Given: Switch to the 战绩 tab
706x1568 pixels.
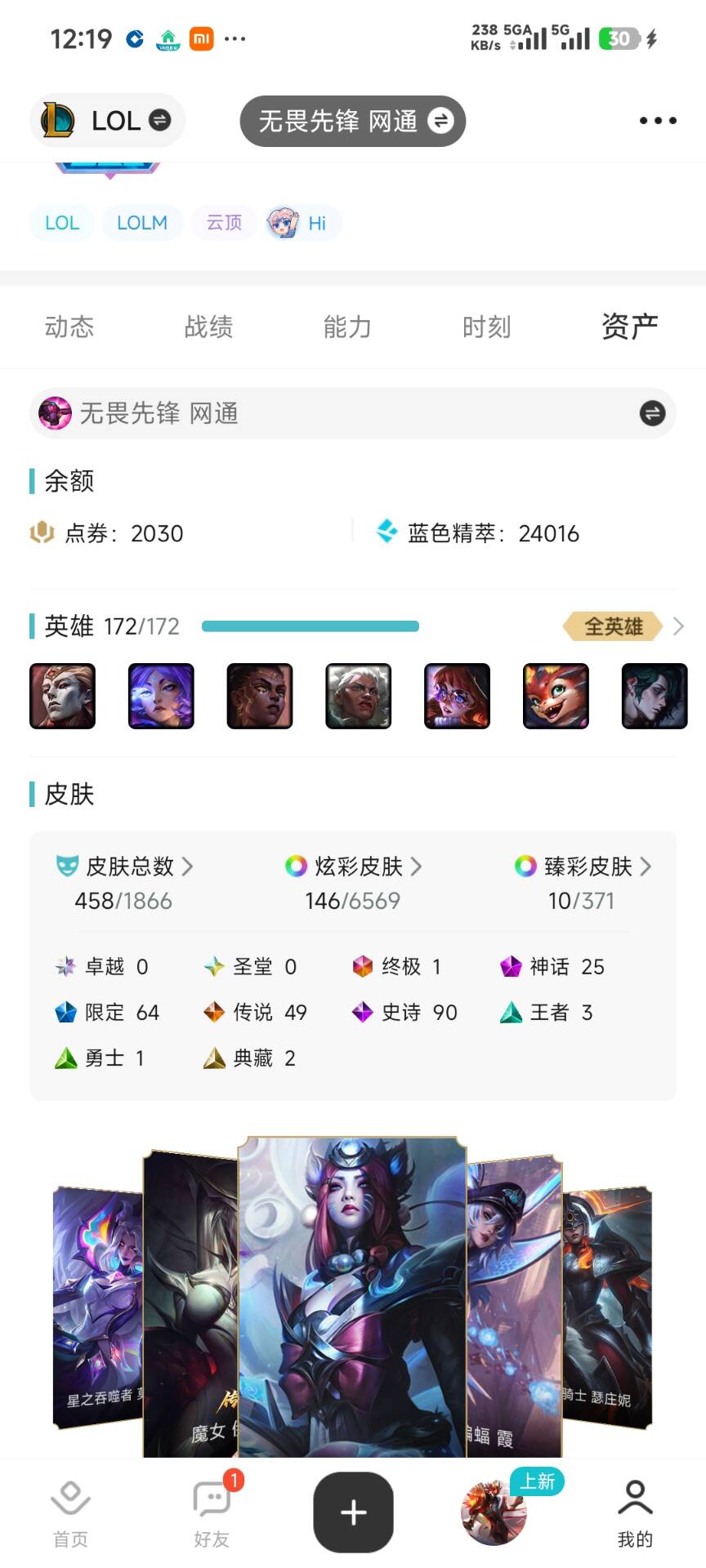Looking at the screenshot, I should 208,327.
